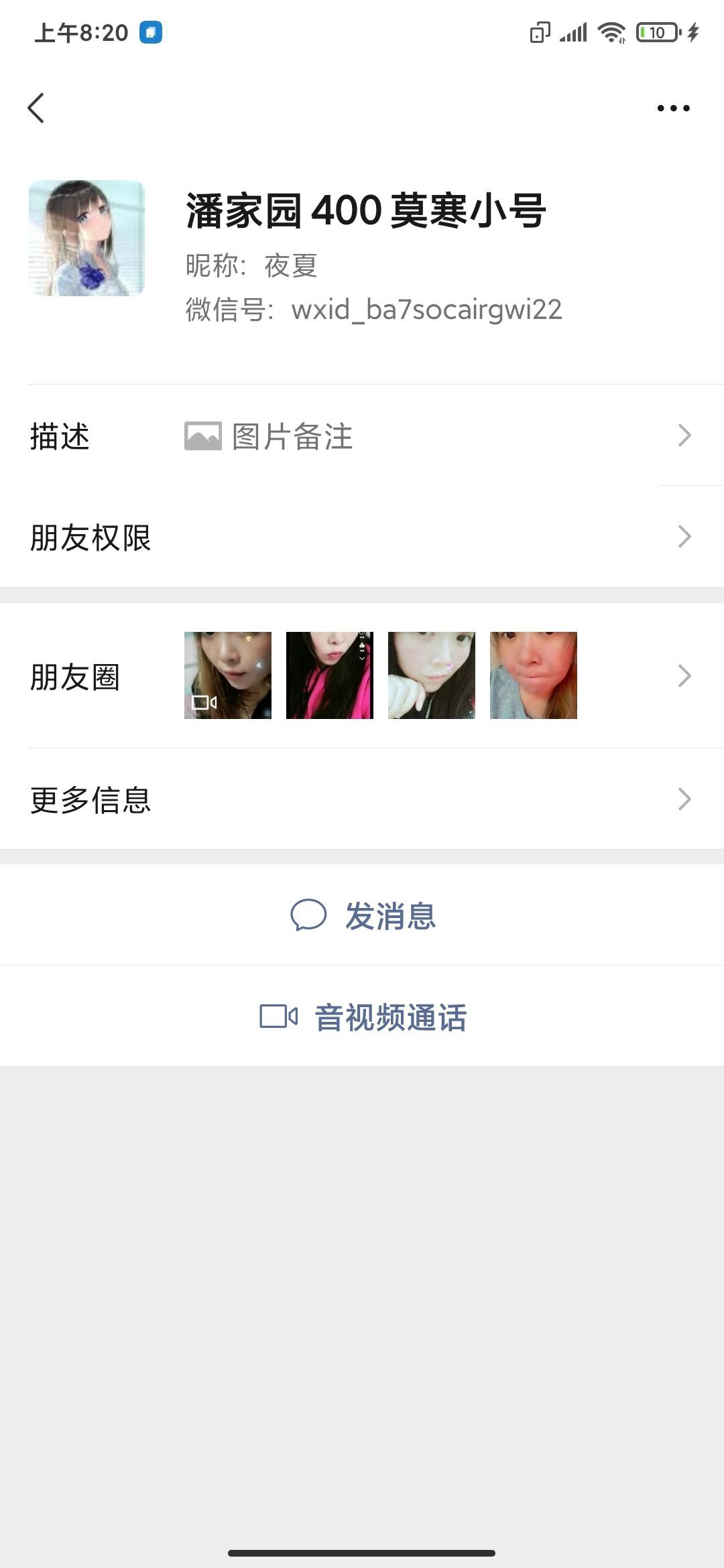
Task: Open the 描述 图片备注 row
Action: 362,436
